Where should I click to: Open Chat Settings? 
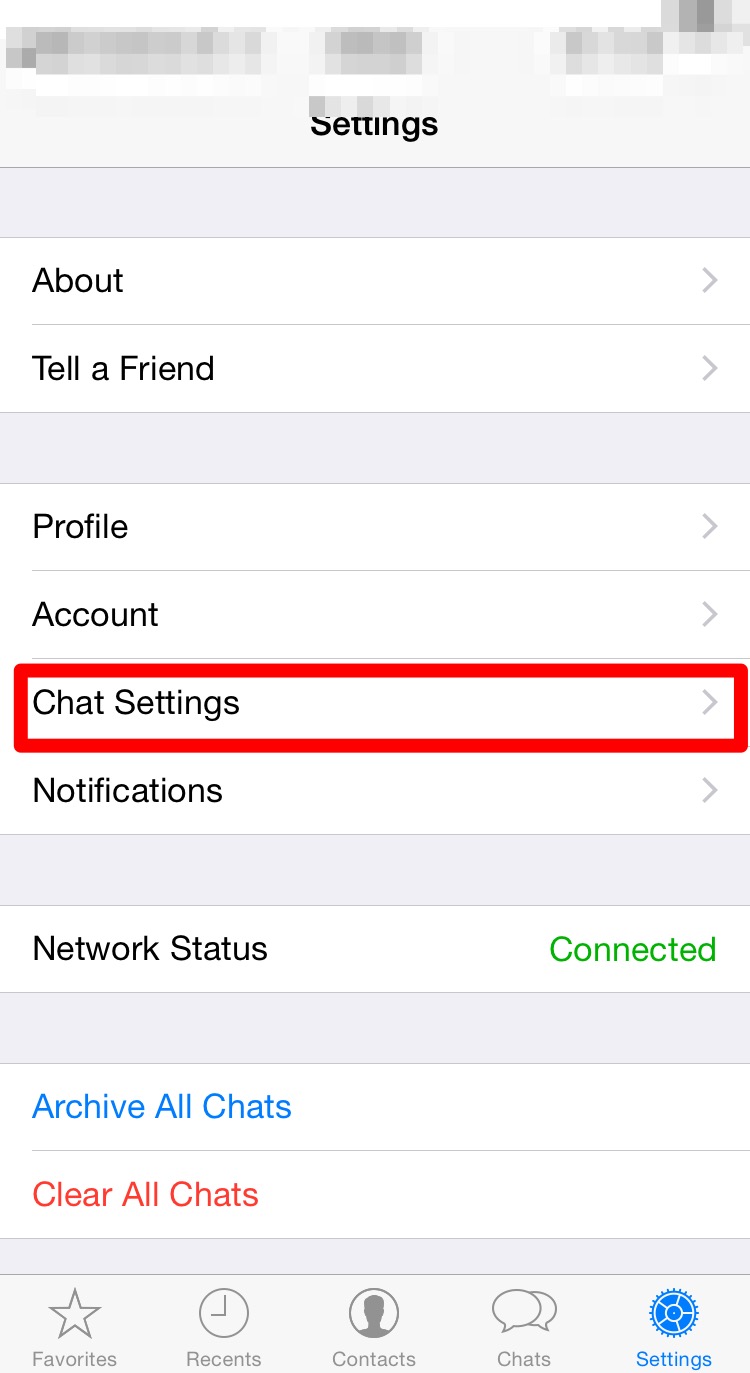pyautogui.click(x=375, y=703)
